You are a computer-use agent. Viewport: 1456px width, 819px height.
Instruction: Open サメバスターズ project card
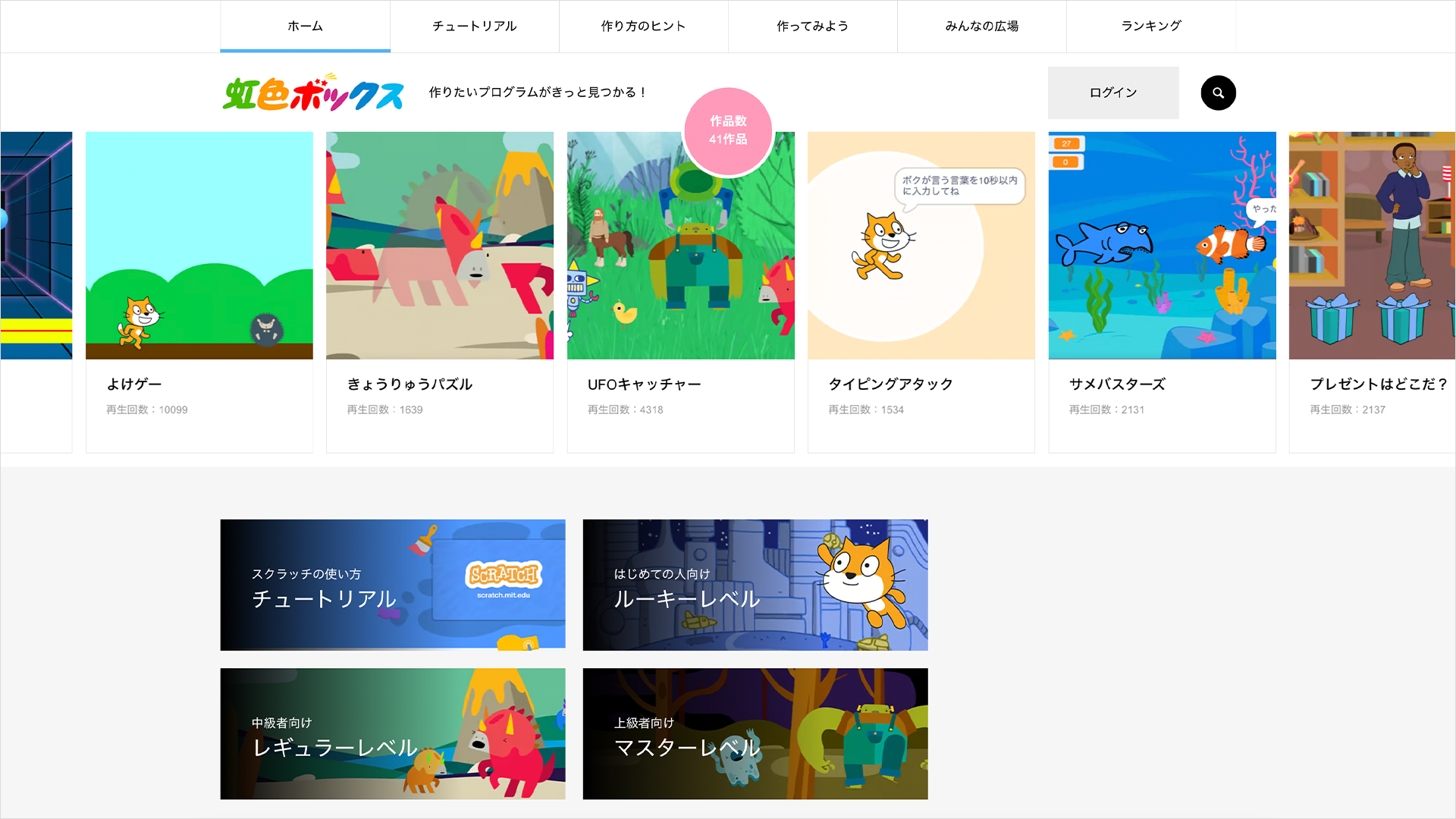(1162, 292)
